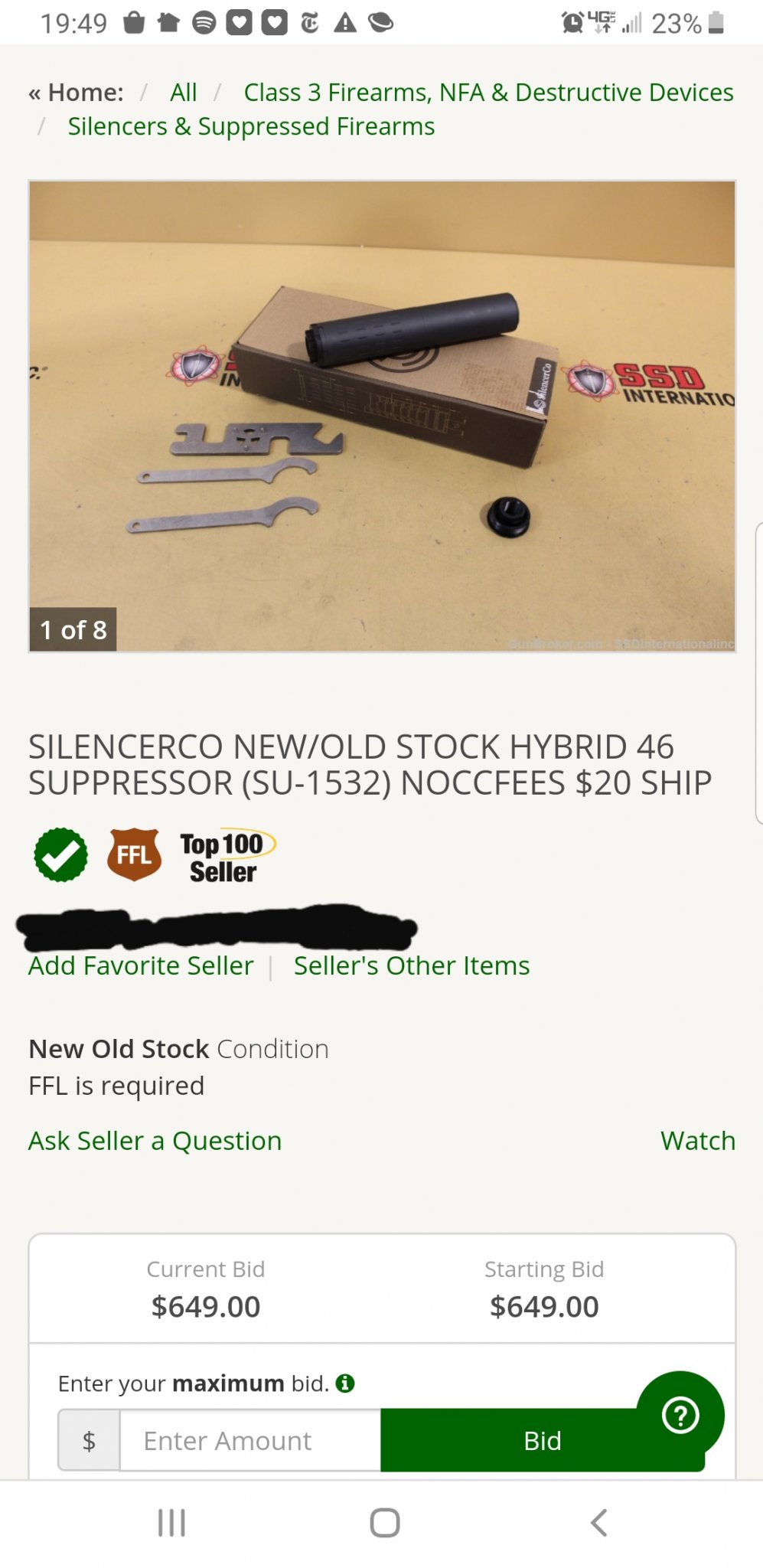Open Silencers & Suppressed Firearms category
763x1568 pixels.
pyautogui.click(x=251, y=126)
